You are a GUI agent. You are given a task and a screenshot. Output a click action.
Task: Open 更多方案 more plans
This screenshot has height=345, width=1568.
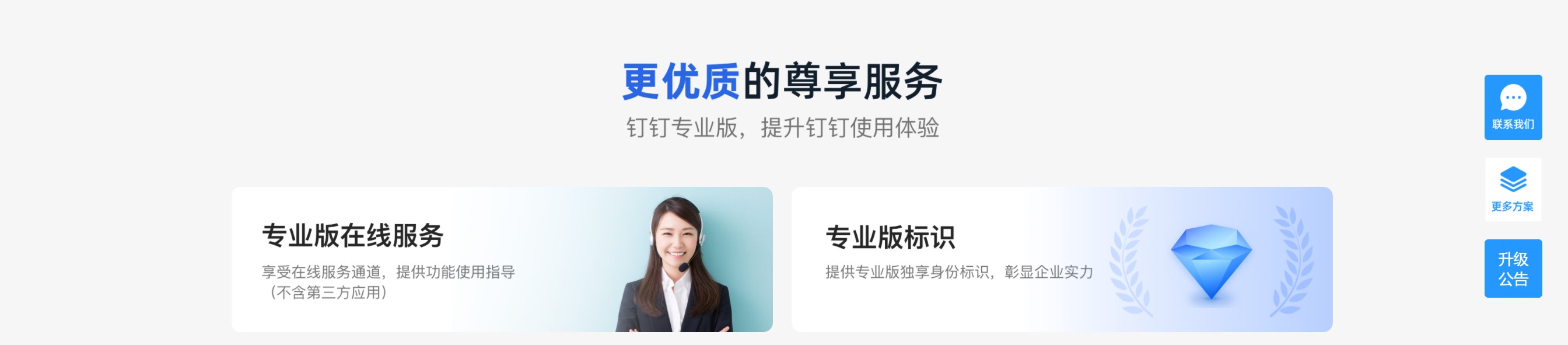pyautogui.click(x=1513, y=190)
